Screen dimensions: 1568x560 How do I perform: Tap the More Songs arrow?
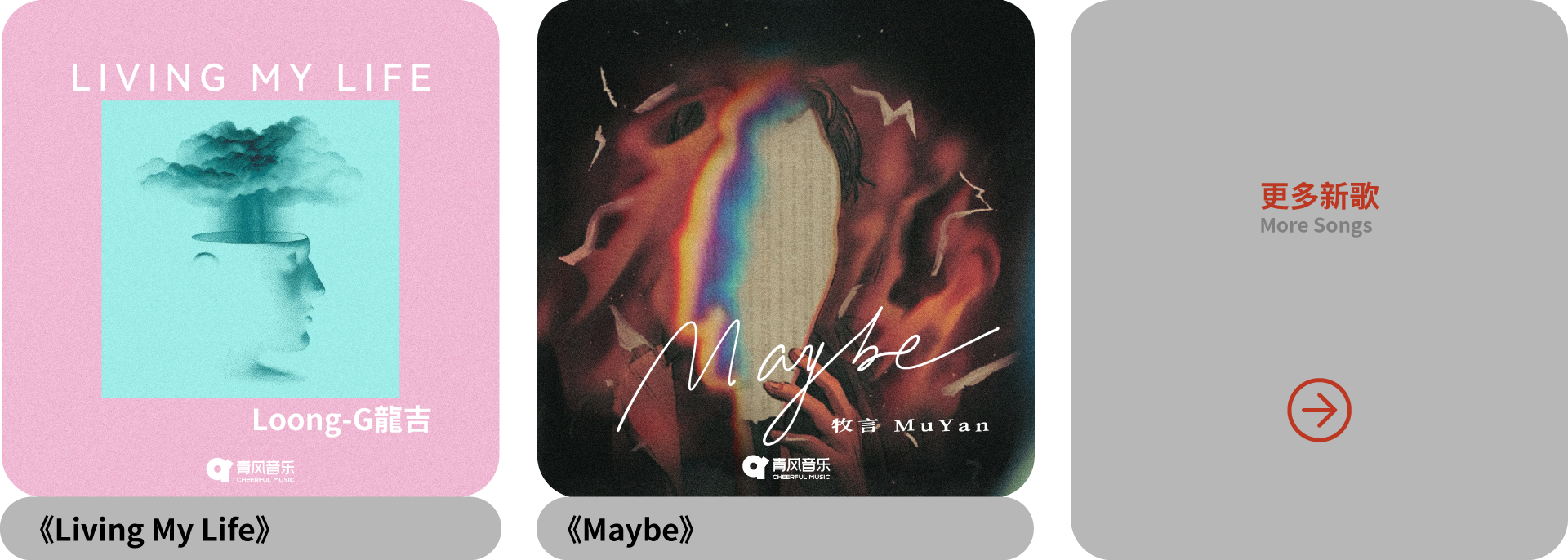[x=1319, y=410]
